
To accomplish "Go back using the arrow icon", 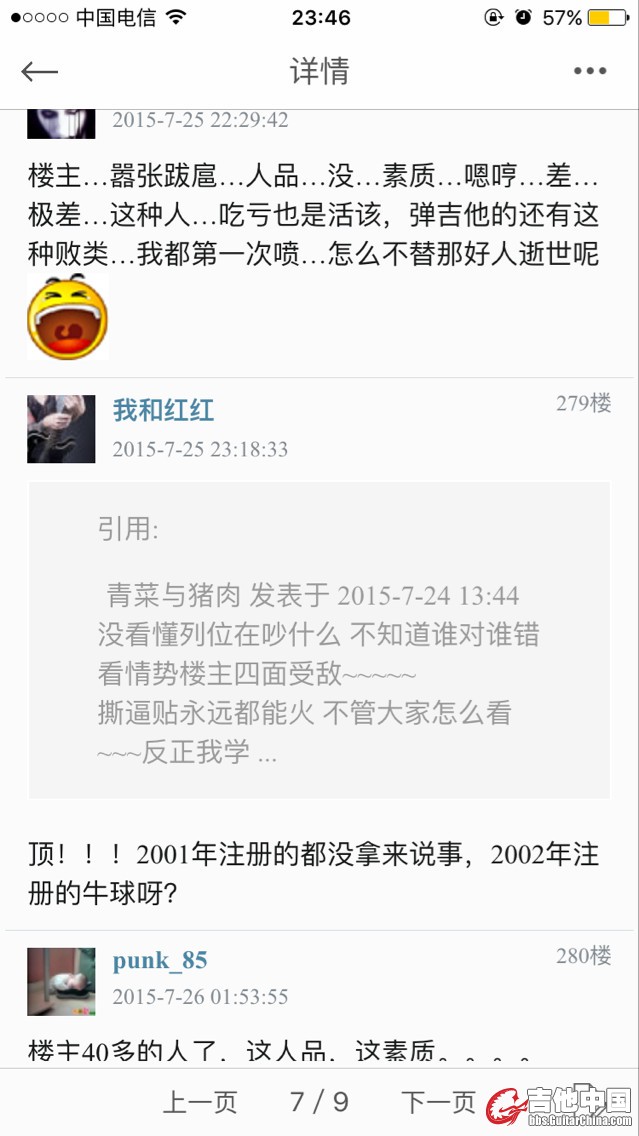I will 40,71.
